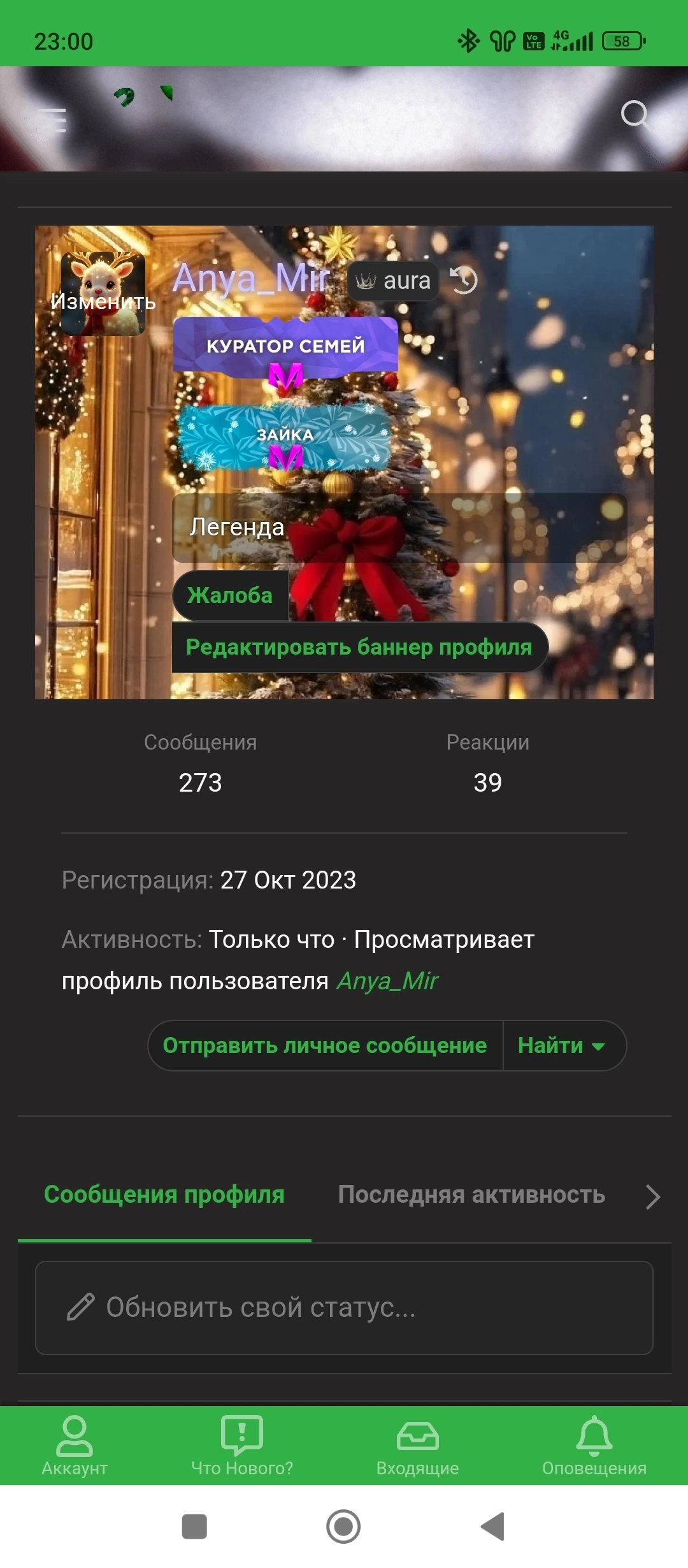
Task: Tap the system home button
Action: click(x=343, y=1527)
